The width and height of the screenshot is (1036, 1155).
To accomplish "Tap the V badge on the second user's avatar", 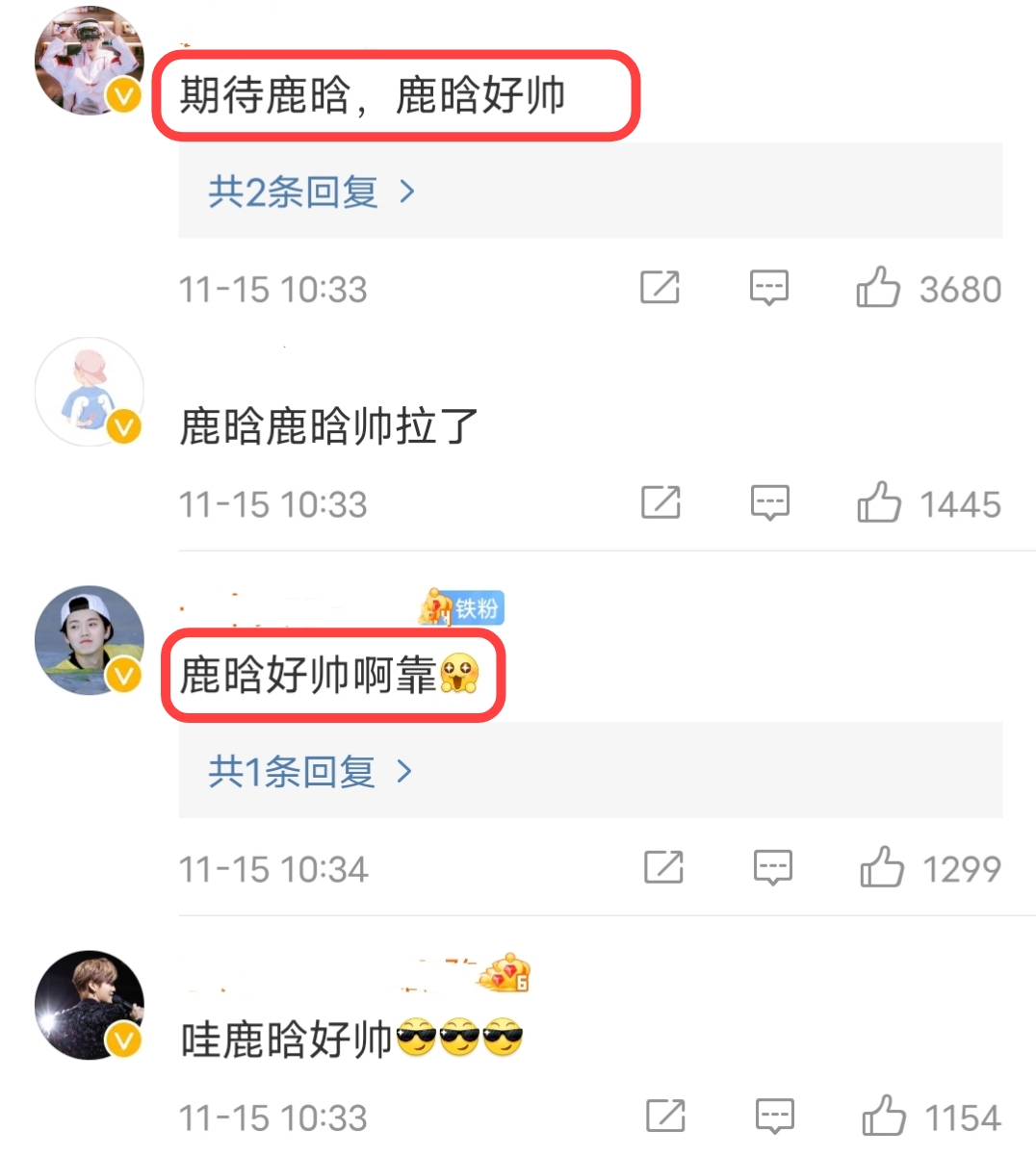I will [121, 423].
